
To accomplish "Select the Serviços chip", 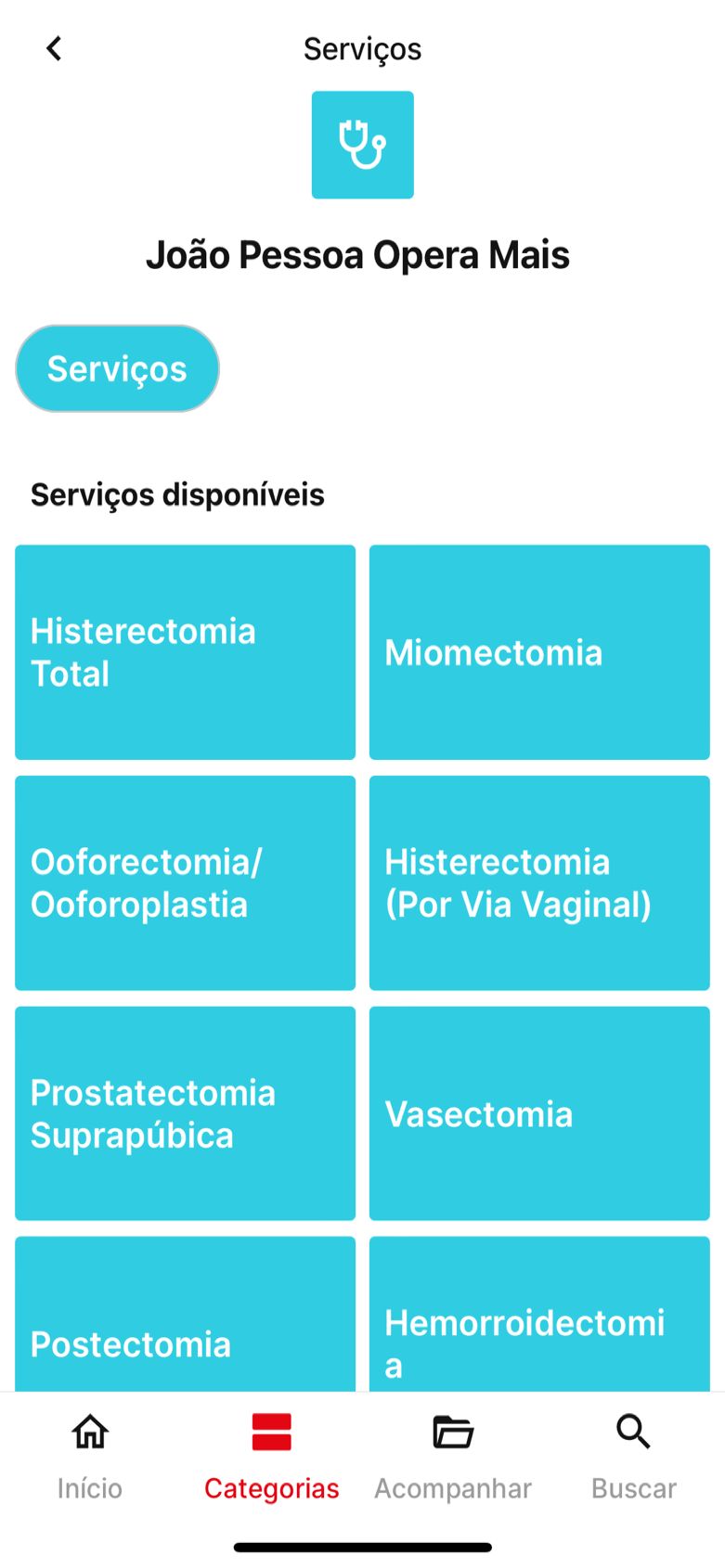I will click(118, 368).
